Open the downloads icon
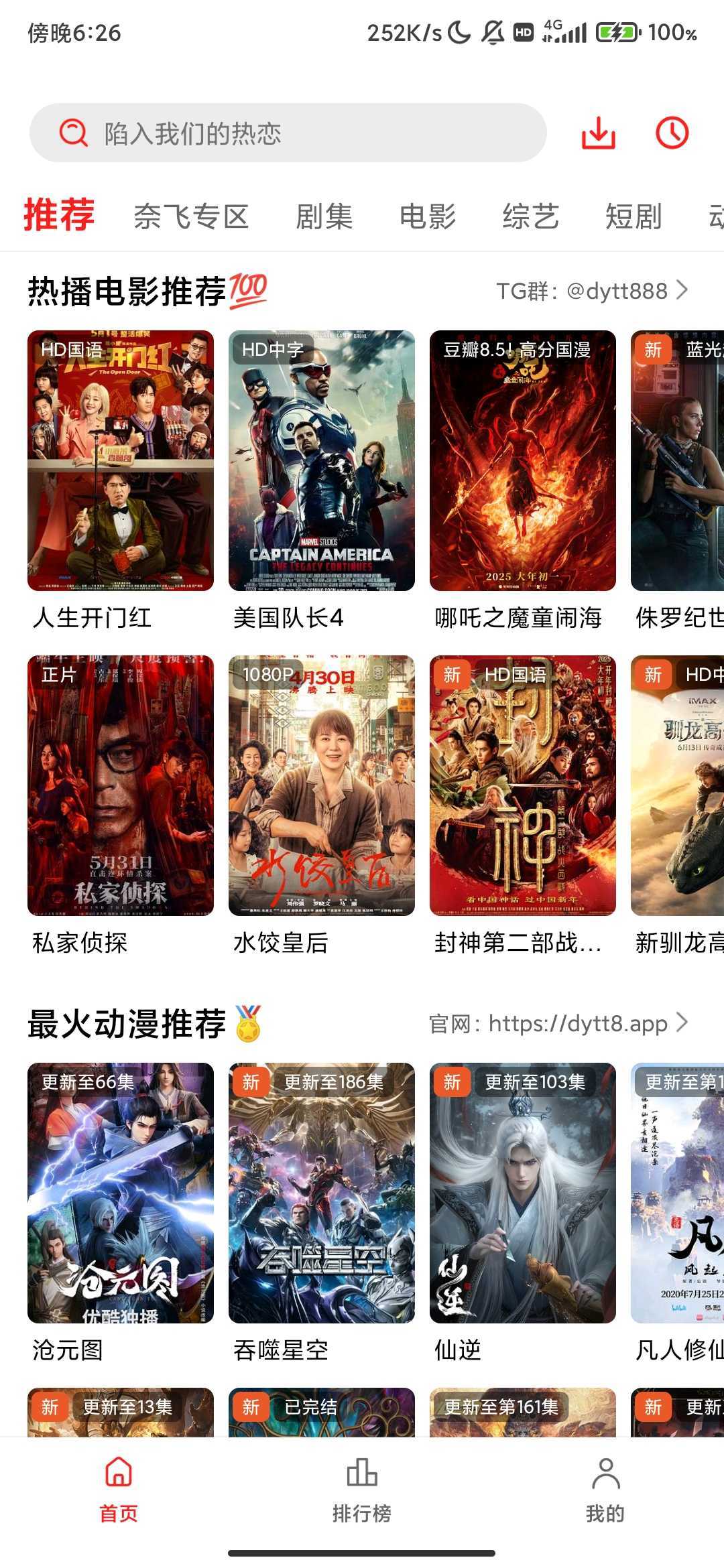 (x=598, y=133)
